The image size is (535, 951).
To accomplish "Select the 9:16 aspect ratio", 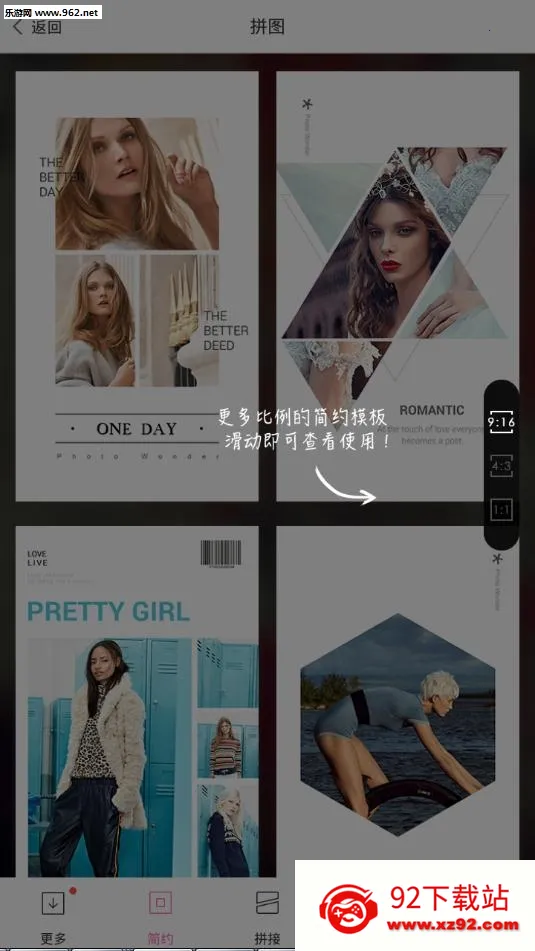I will [x=501, y=422].
